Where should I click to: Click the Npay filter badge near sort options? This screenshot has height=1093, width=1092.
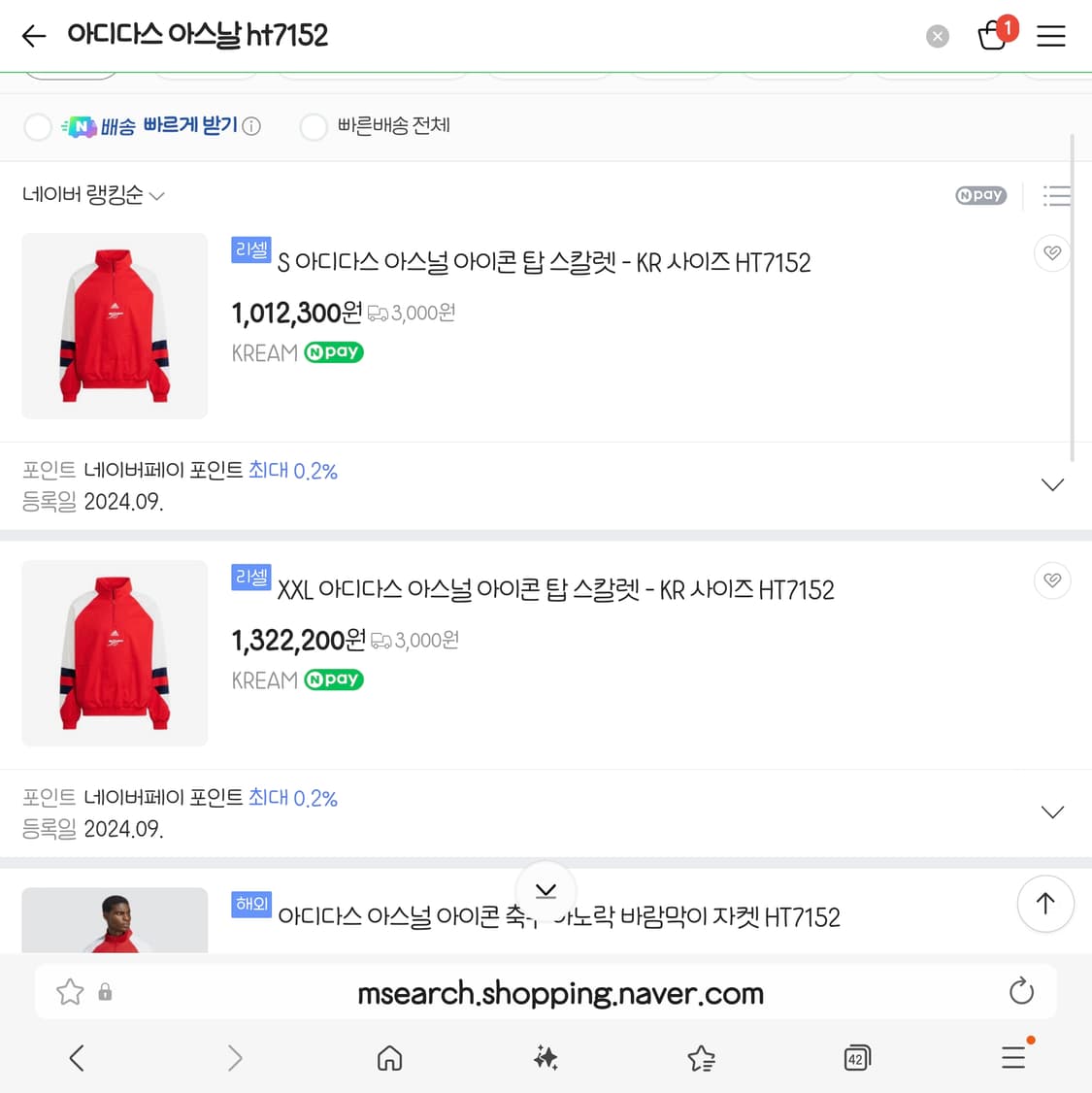980,195
